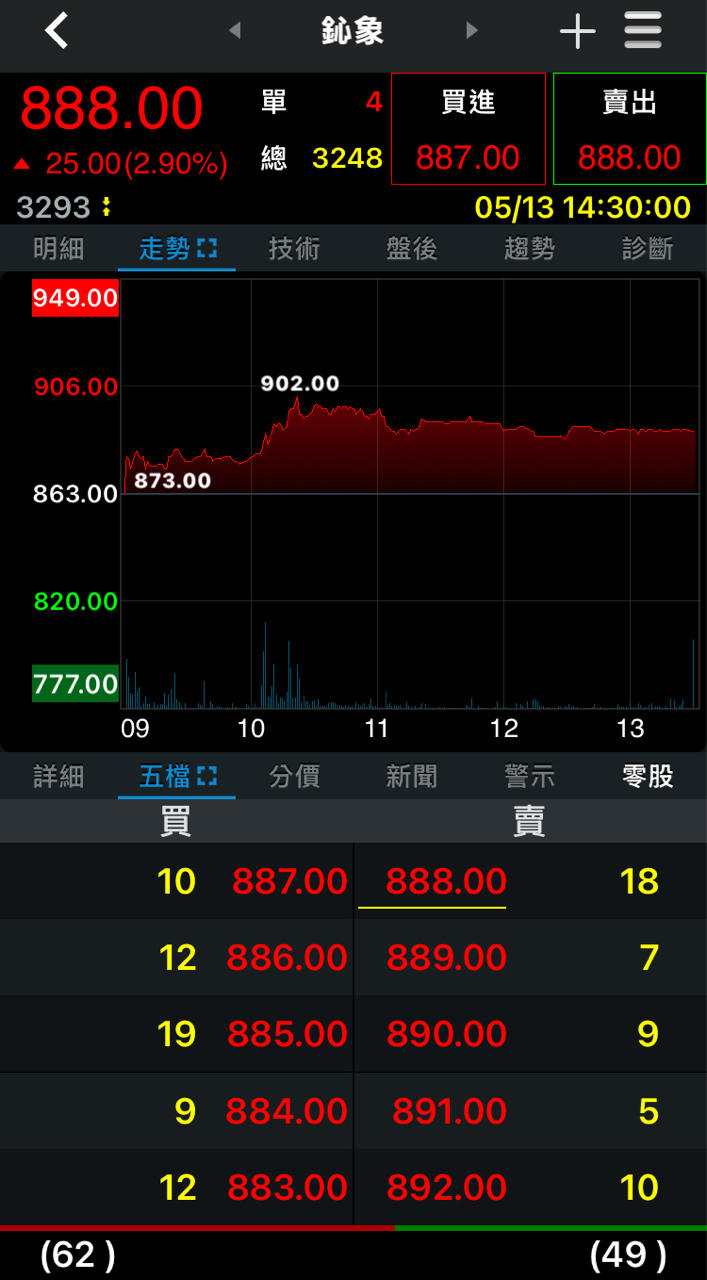This screenshot has height=1280, width=707.
Task: Open the 新聞 news tab
Action: point(412,776)
